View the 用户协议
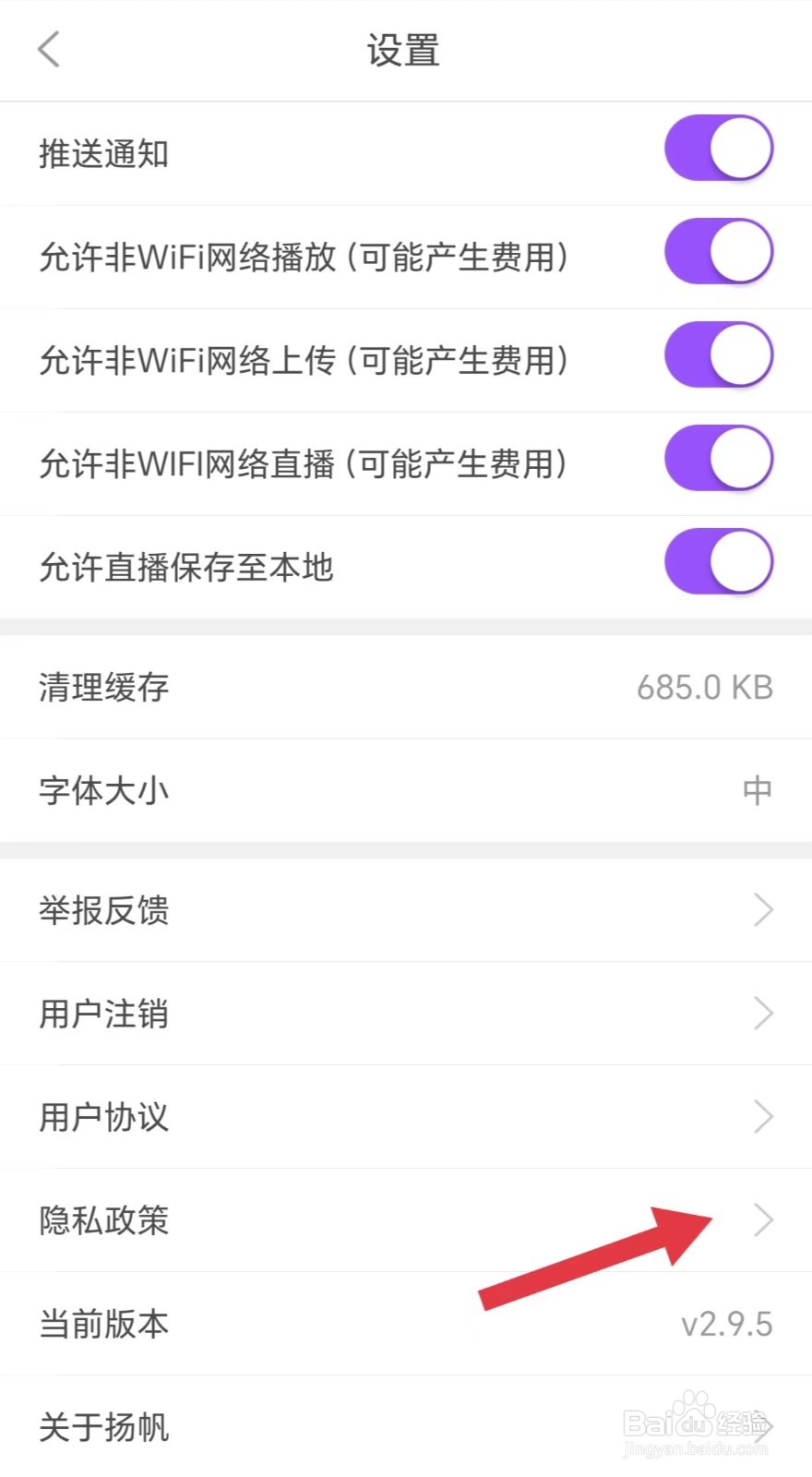The height and width of the screenshot is (1477, 812). tap(406, 1117)
